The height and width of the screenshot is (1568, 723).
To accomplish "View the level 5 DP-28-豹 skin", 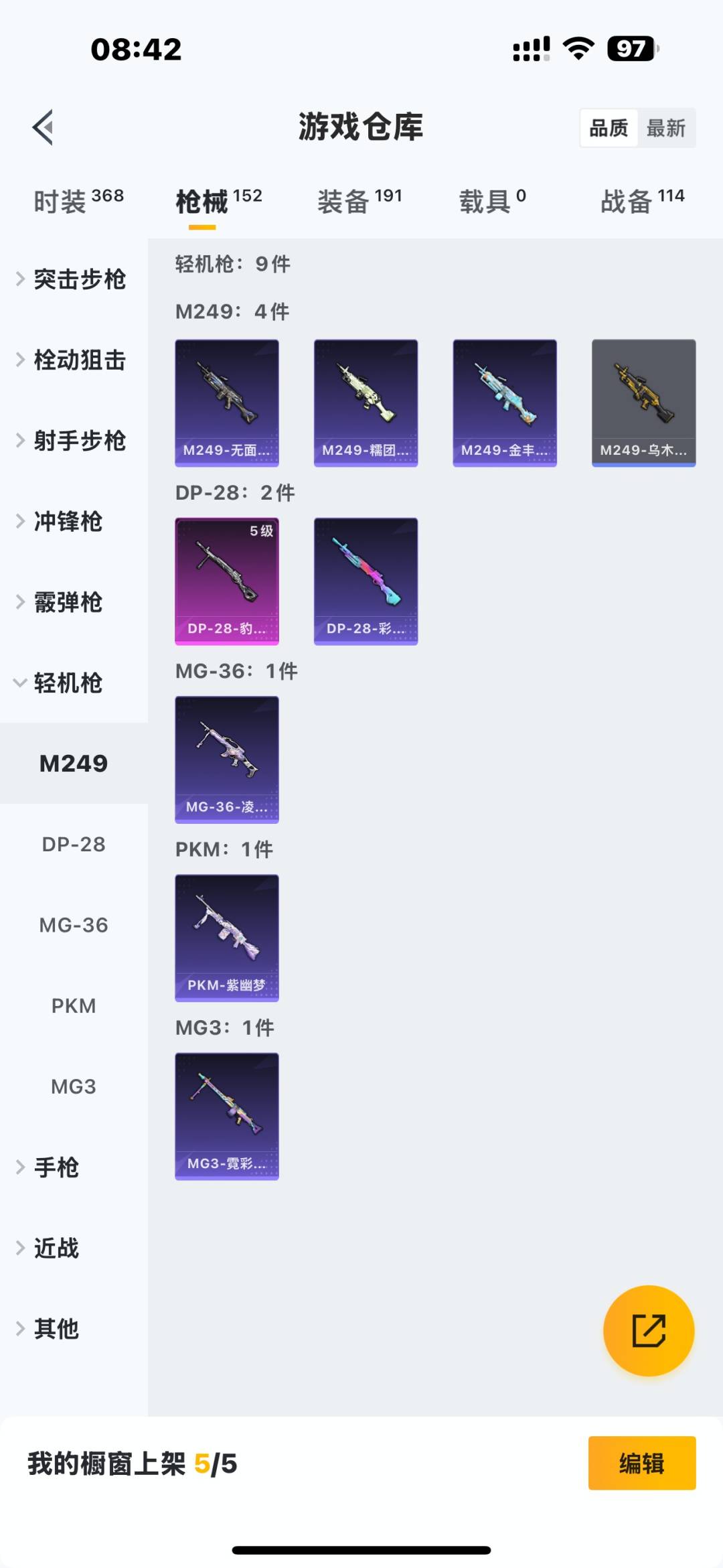I will 226,581.
